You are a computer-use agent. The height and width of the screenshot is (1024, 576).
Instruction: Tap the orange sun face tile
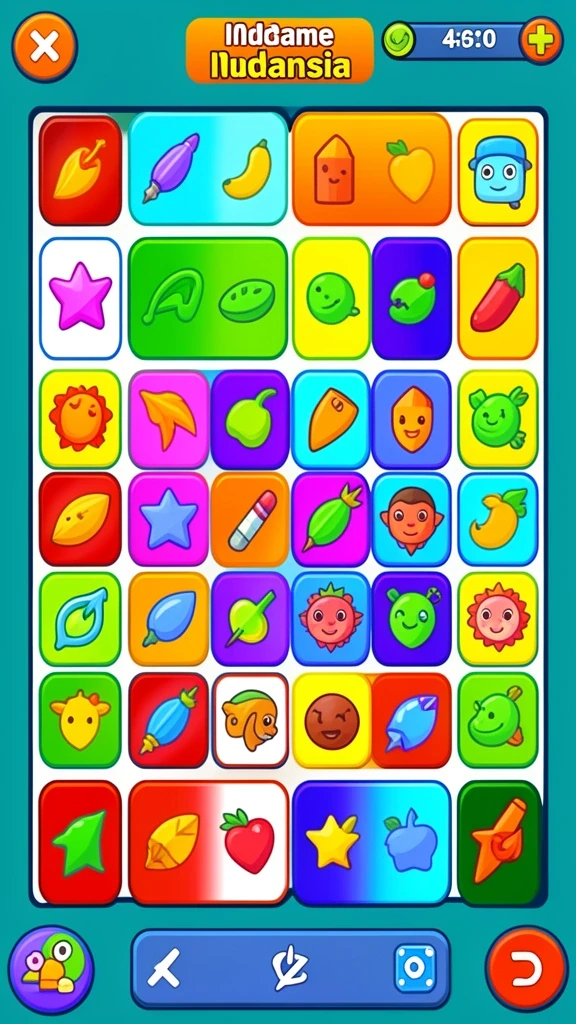pyautogui.click(x=80, y=419)
